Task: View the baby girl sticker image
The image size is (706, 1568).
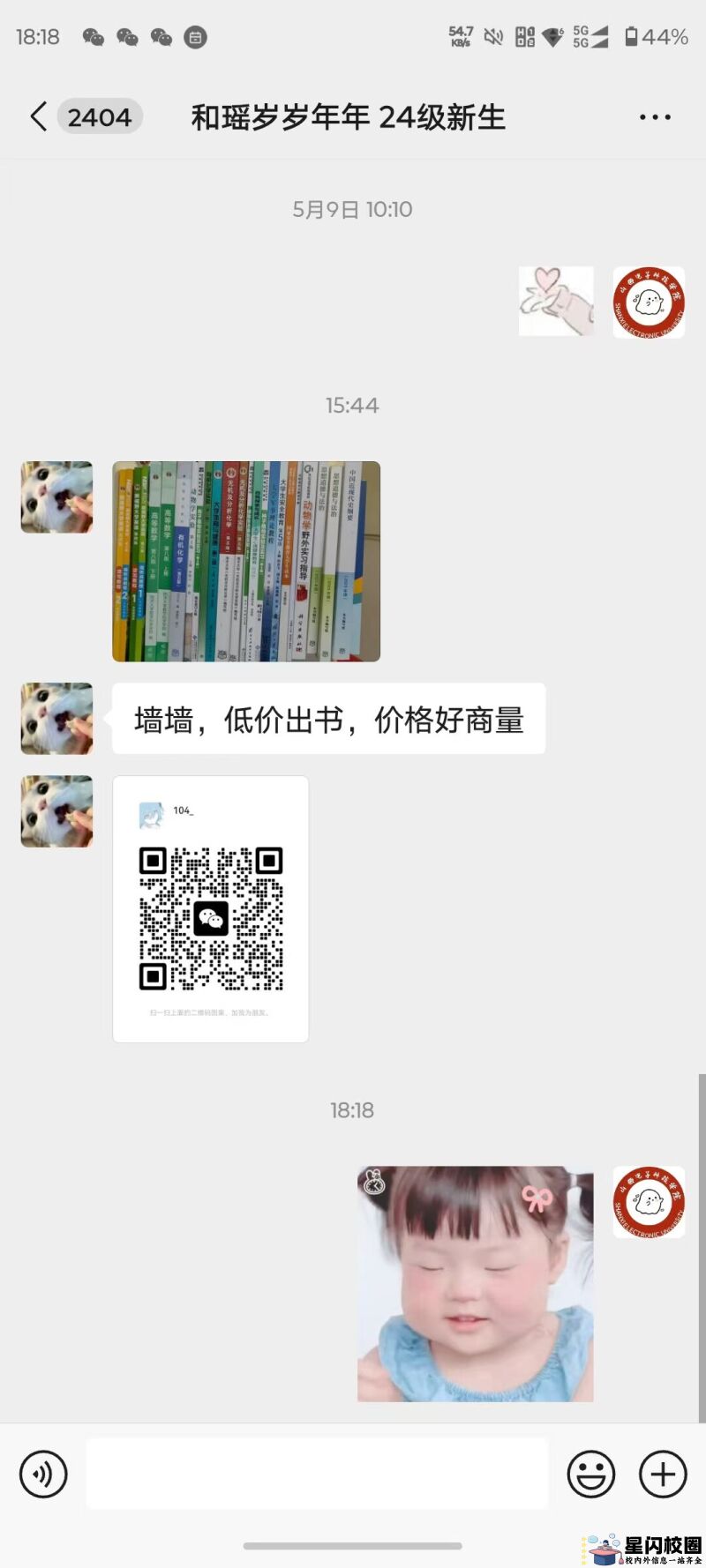Action: point(475,1283)
